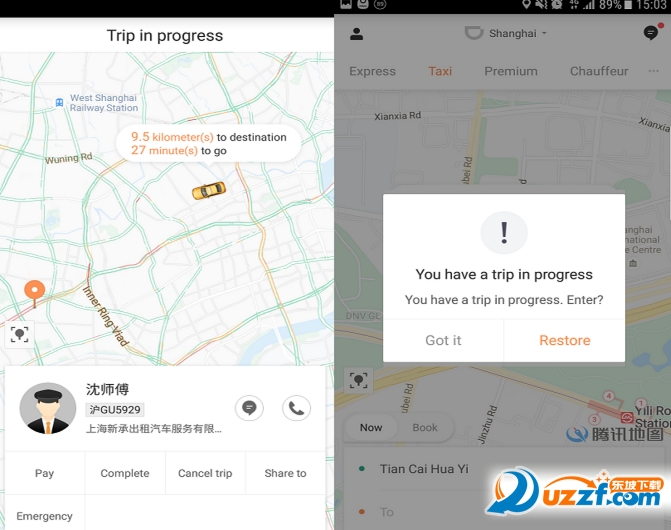Open Emergency help

click(x=44, y=516)
